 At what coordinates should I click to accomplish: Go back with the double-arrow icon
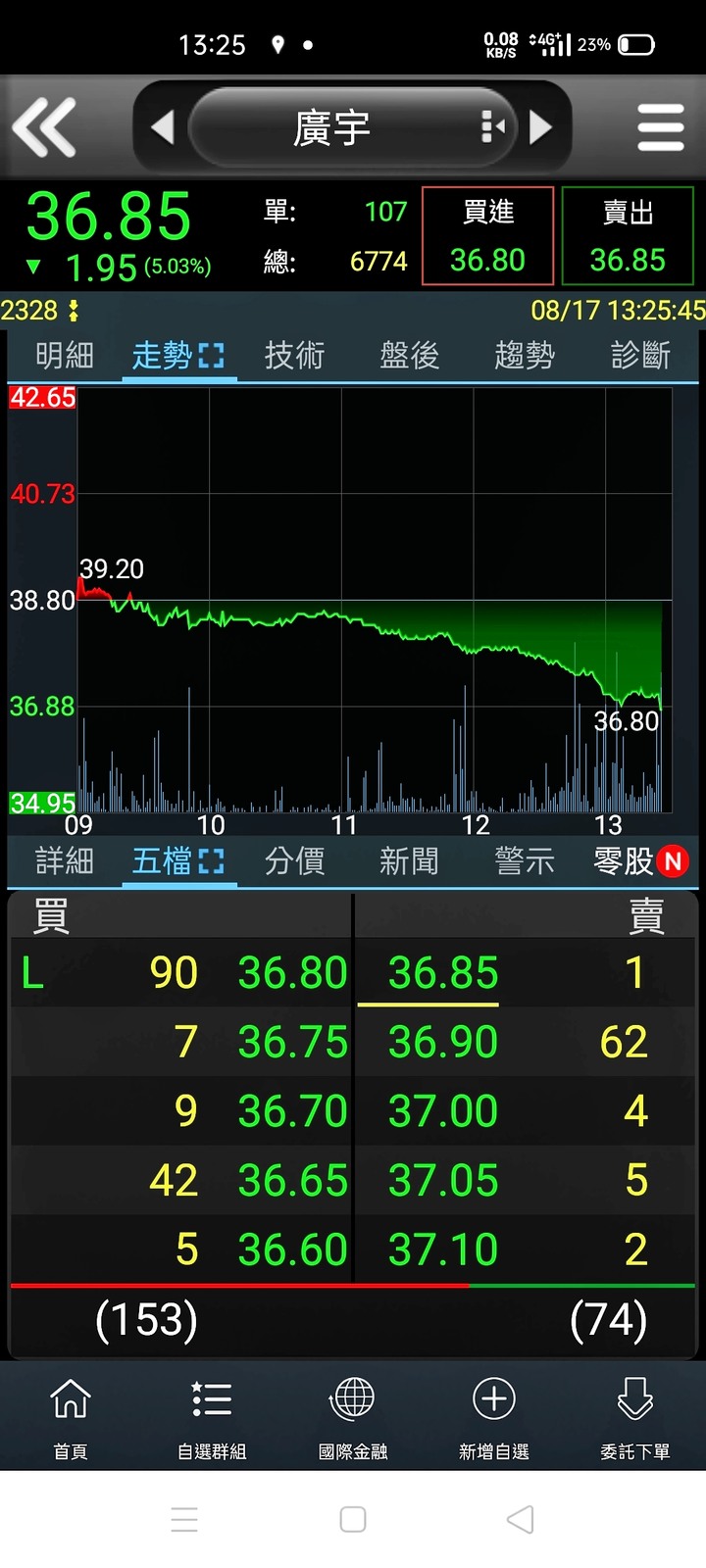click(x=44, y=127)
